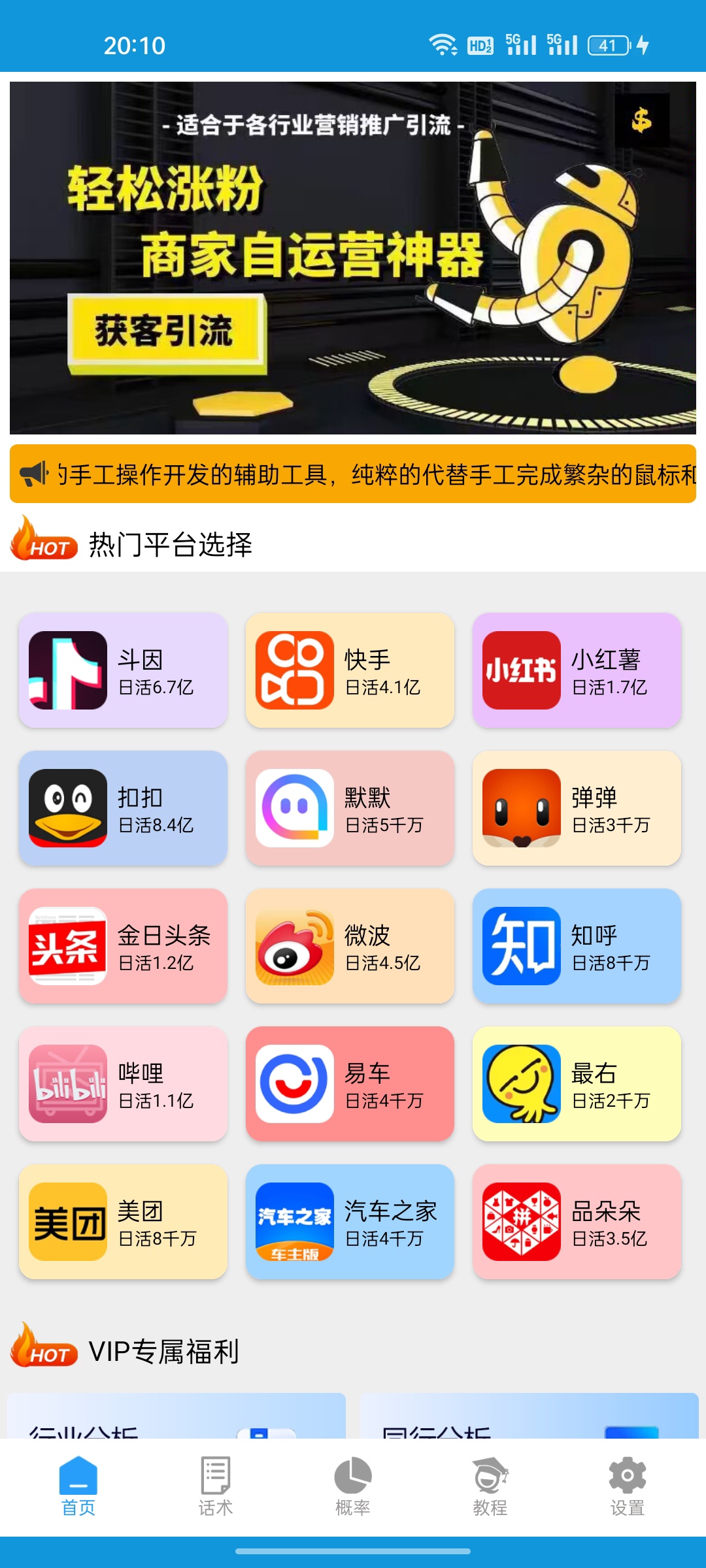Image resolution: width=706 pixels, height=1568 pixels.
Task: Select the 弹弹 platform card
Action: 577,808
